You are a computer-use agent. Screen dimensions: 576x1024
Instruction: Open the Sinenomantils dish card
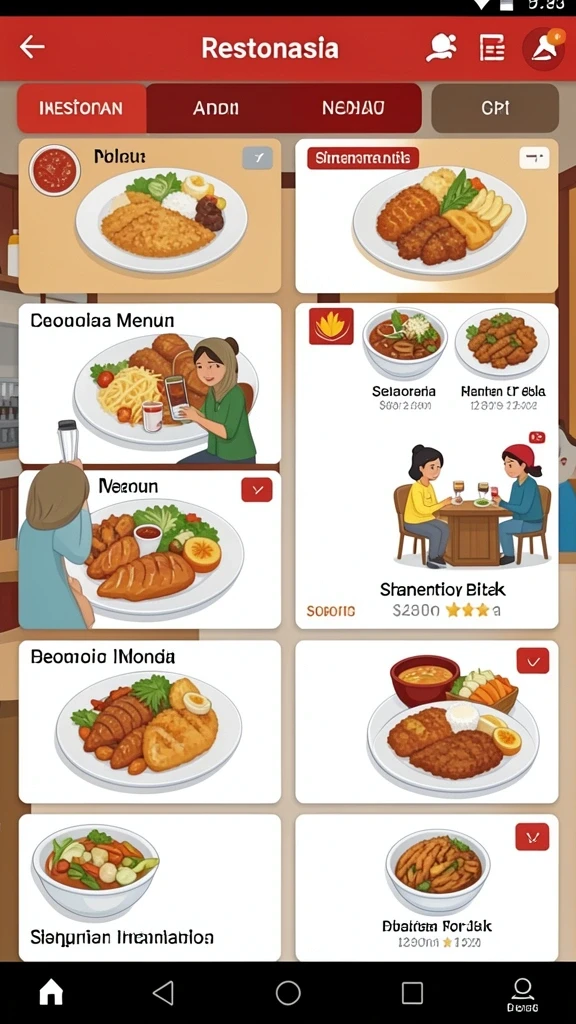[426, 216]
